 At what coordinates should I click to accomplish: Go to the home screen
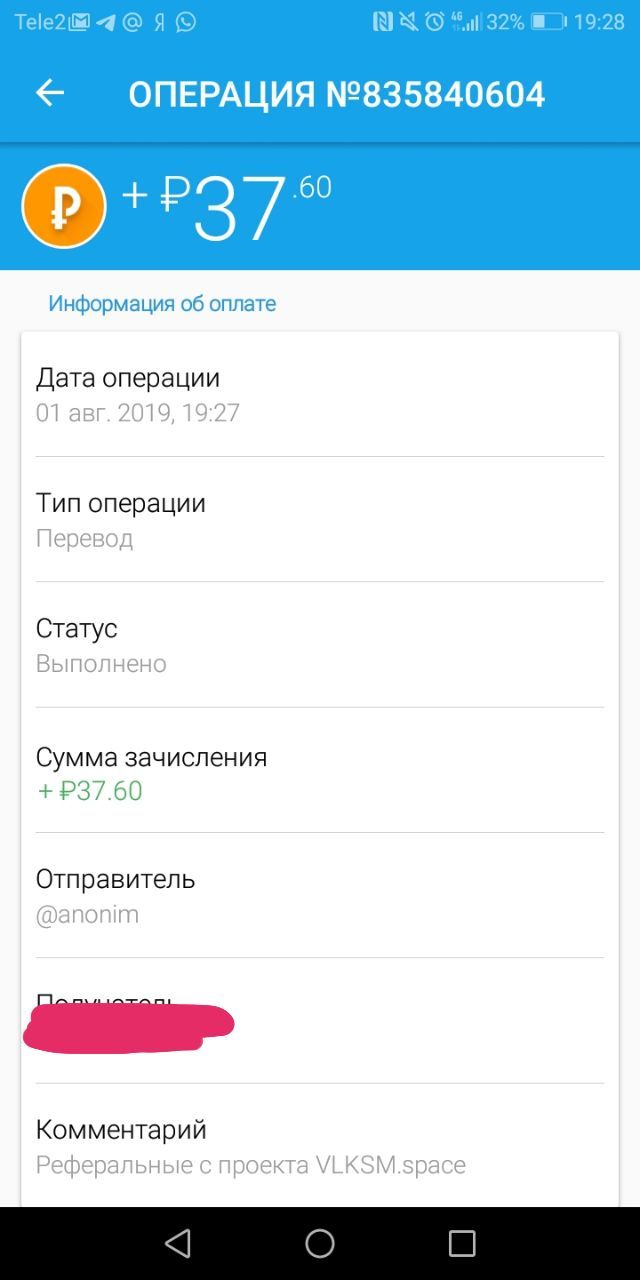click(x=320, y=1243)
